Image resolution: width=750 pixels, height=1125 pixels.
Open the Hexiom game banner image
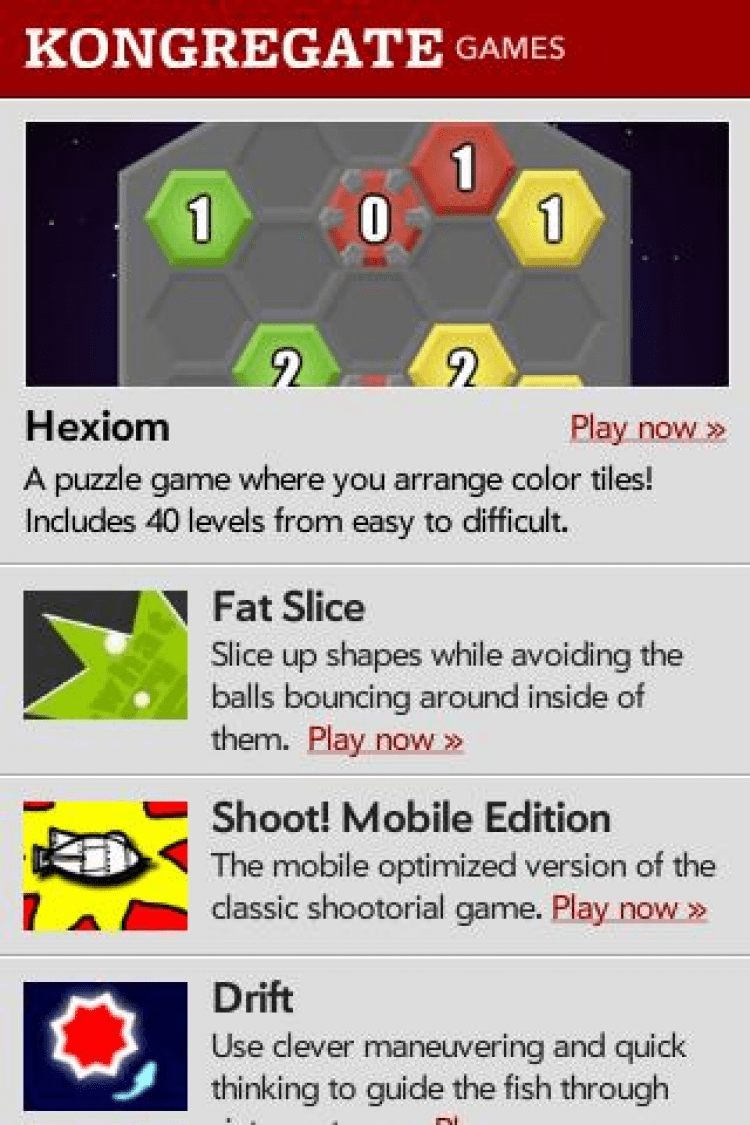coord(376,254)
